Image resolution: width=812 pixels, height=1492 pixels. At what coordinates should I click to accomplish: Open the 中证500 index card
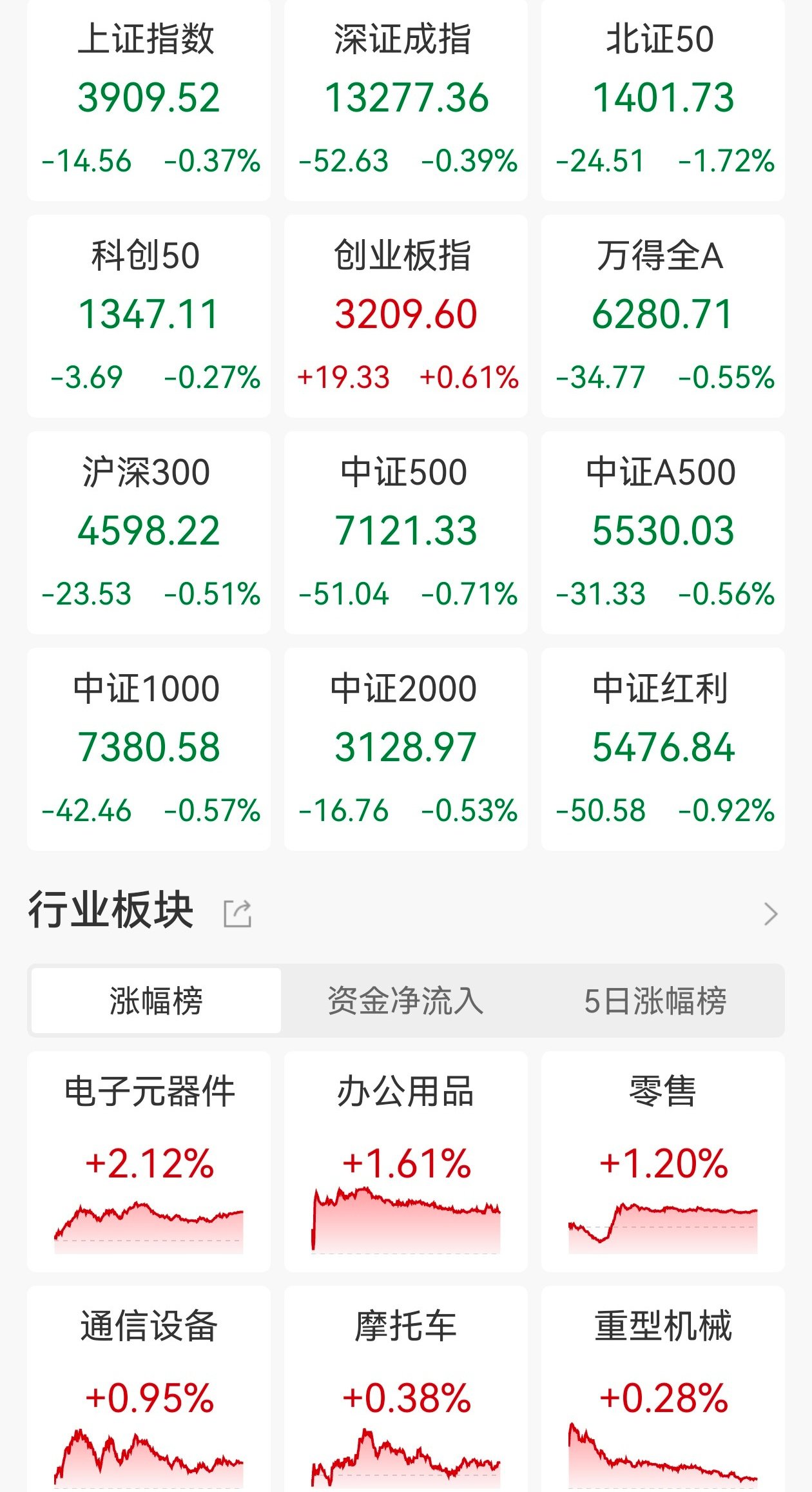click(x=406, y=535)
